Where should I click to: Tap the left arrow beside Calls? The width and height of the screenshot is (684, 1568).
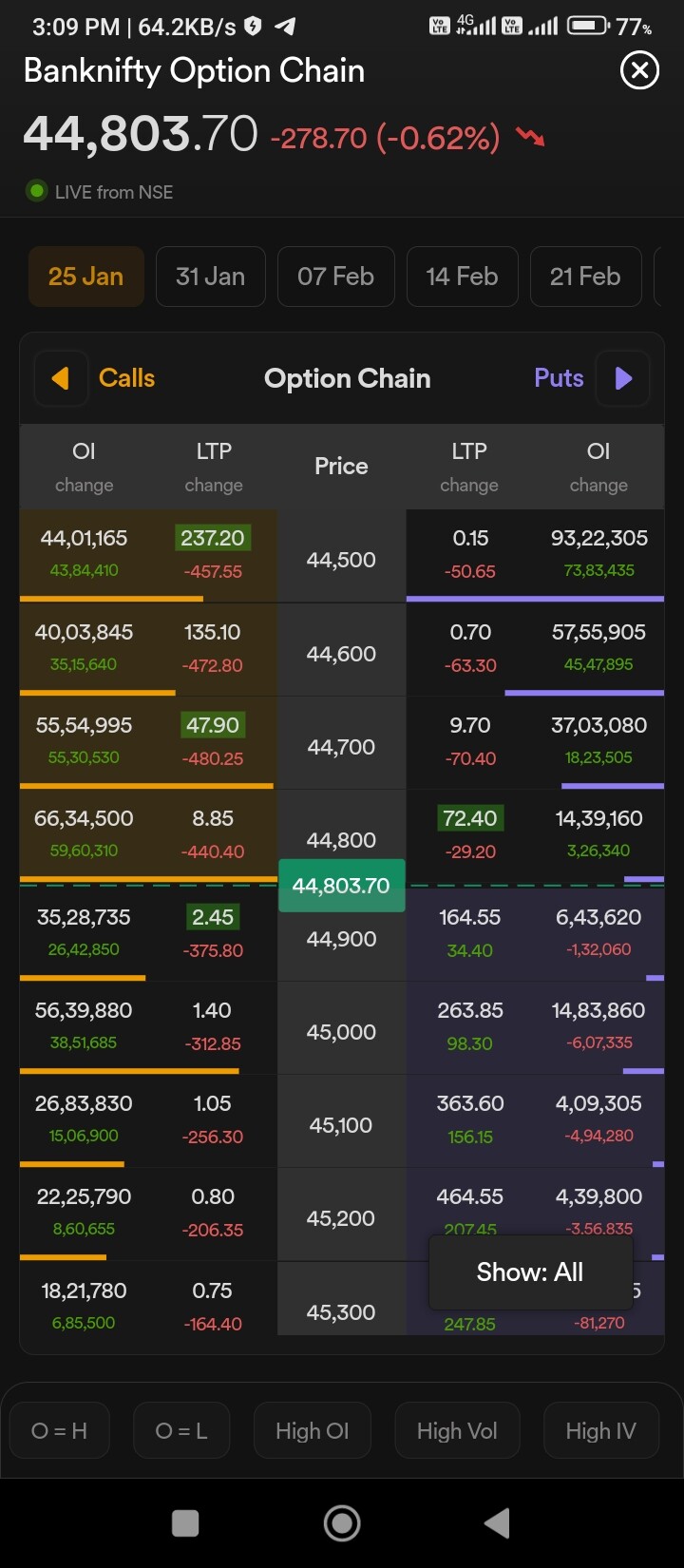(x=61, y=378)
